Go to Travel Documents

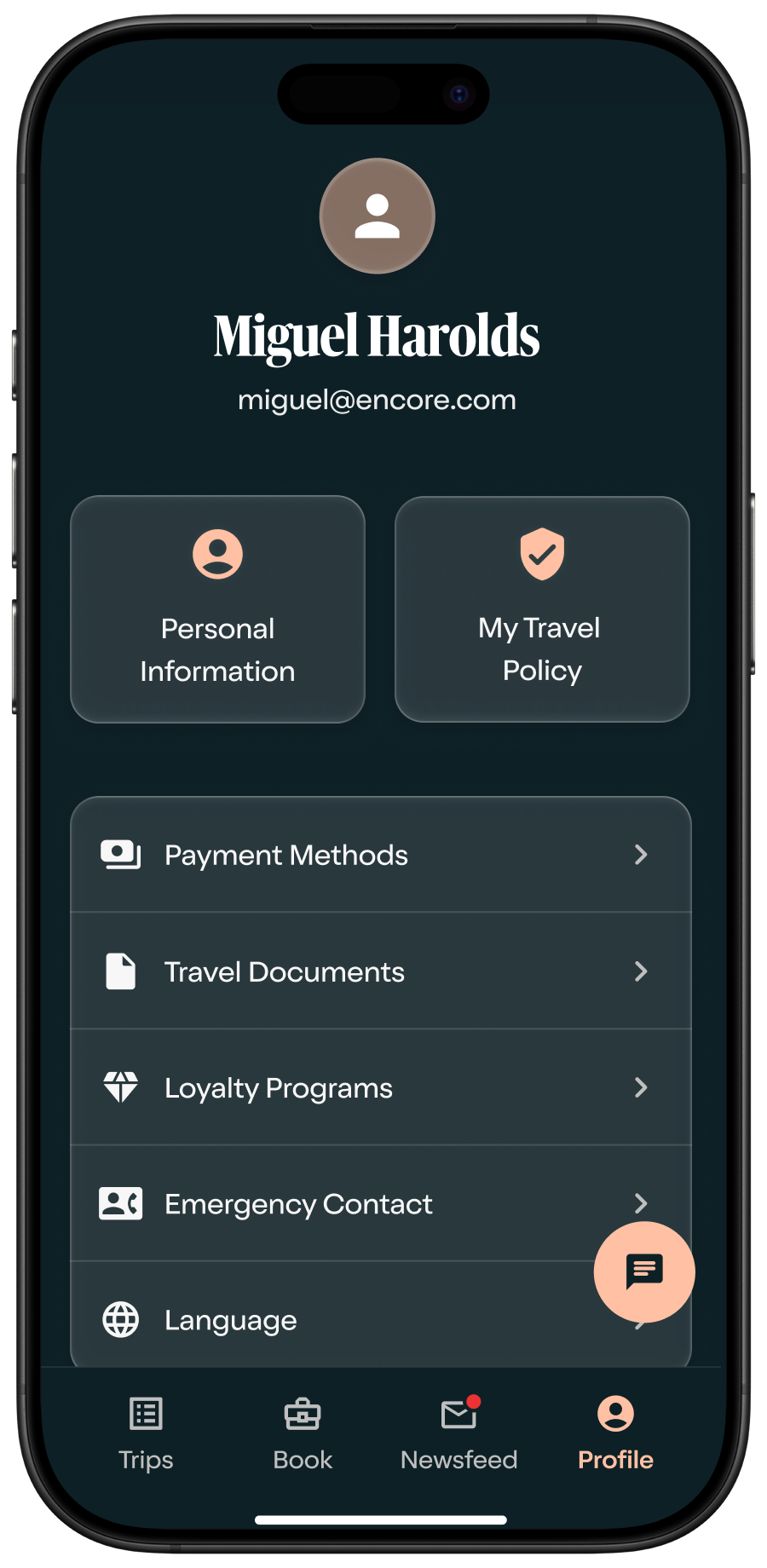[381, 971]
